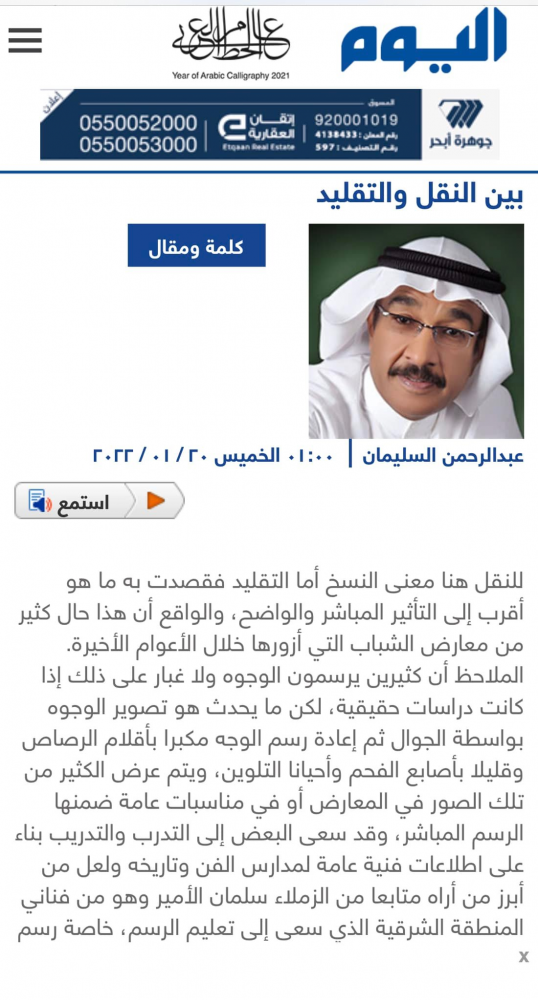Open the كلمة ومقال section button

(x=196, y=246)
